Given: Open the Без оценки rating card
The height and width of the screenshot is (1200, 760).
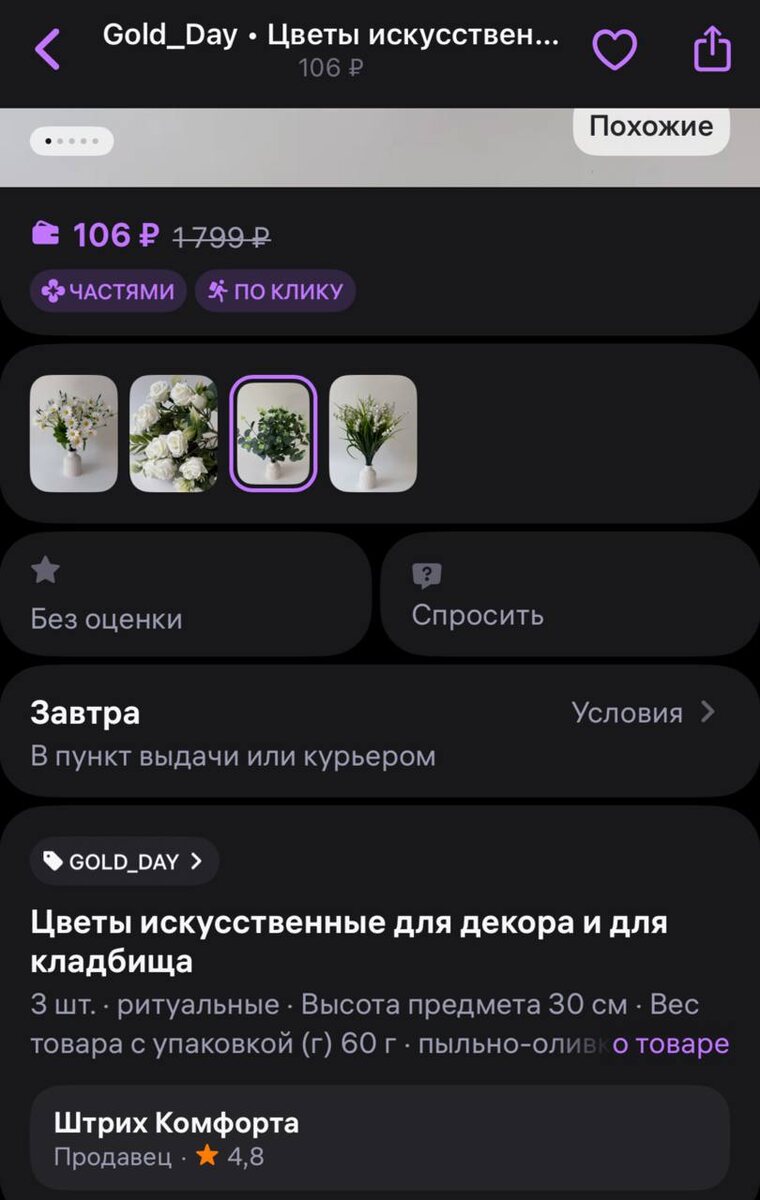Looking at the screenshot, I should click(x=185, y=595).
